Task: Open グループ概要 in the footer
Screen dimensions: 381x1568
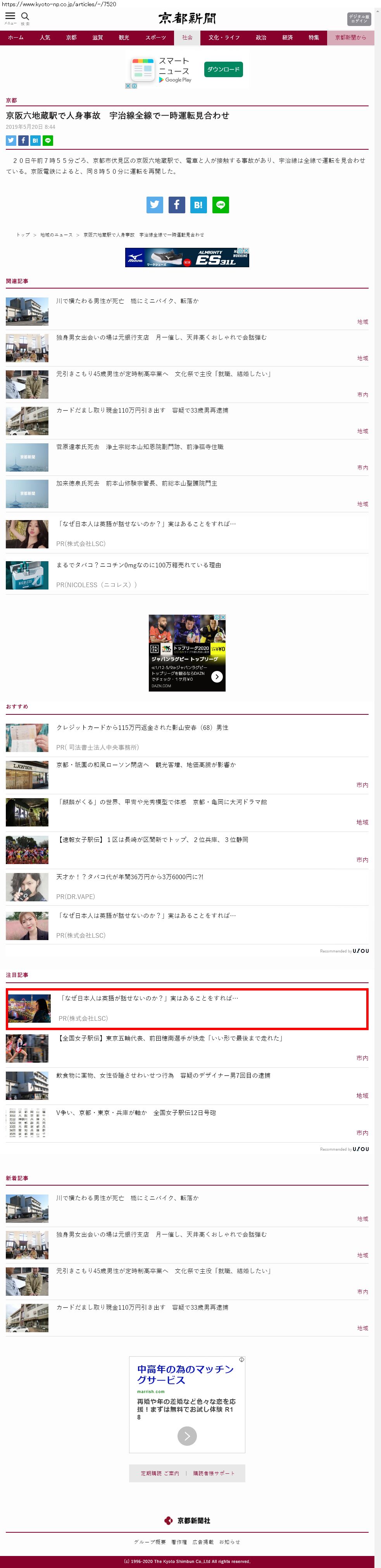Action: 150,1542
